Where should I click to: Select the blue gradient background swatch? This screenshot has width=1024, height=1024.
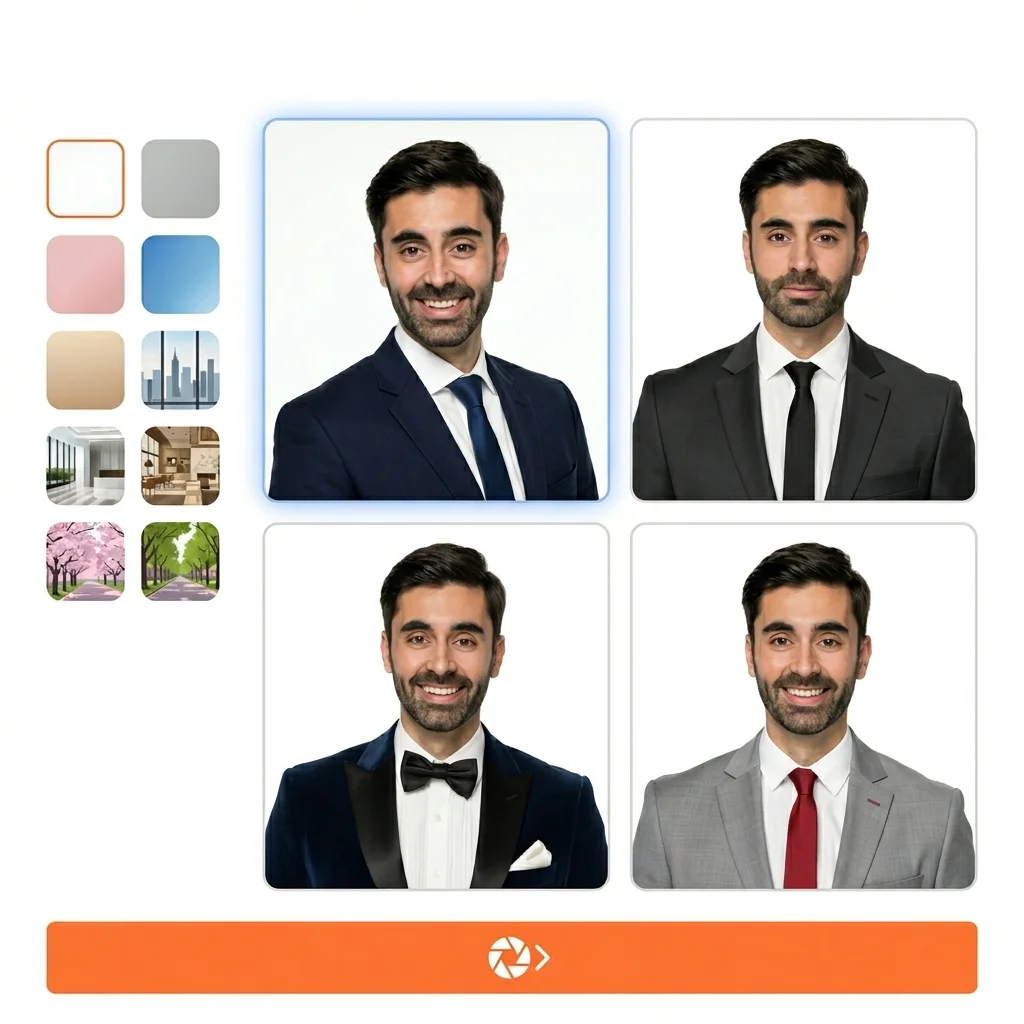[180, 274]
